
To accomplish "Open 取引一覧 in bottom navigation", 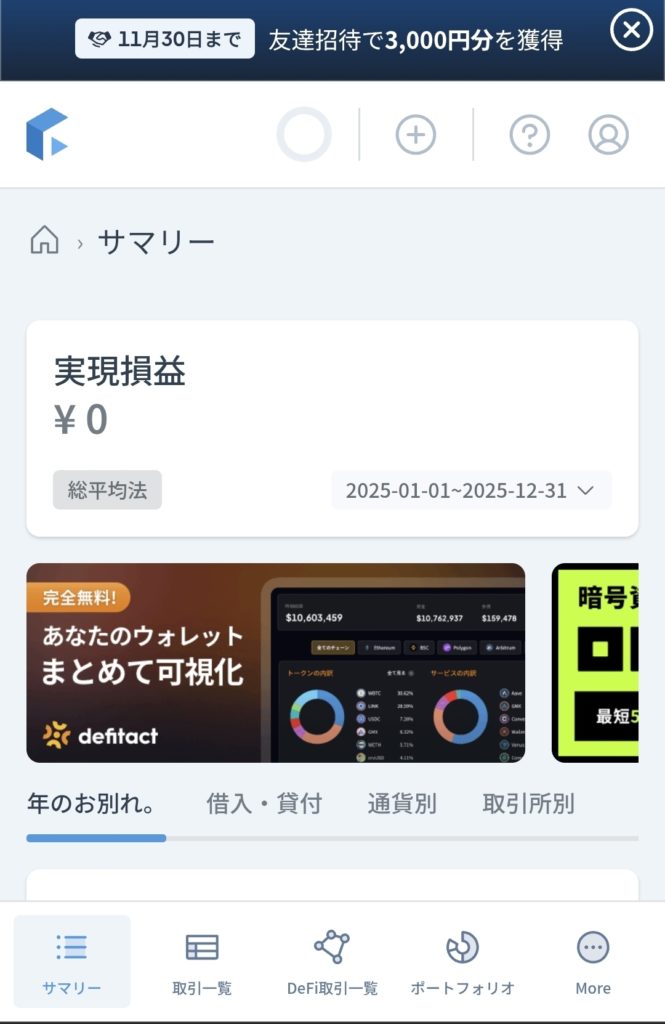I will pyautogui.click(x=202, y=962).
